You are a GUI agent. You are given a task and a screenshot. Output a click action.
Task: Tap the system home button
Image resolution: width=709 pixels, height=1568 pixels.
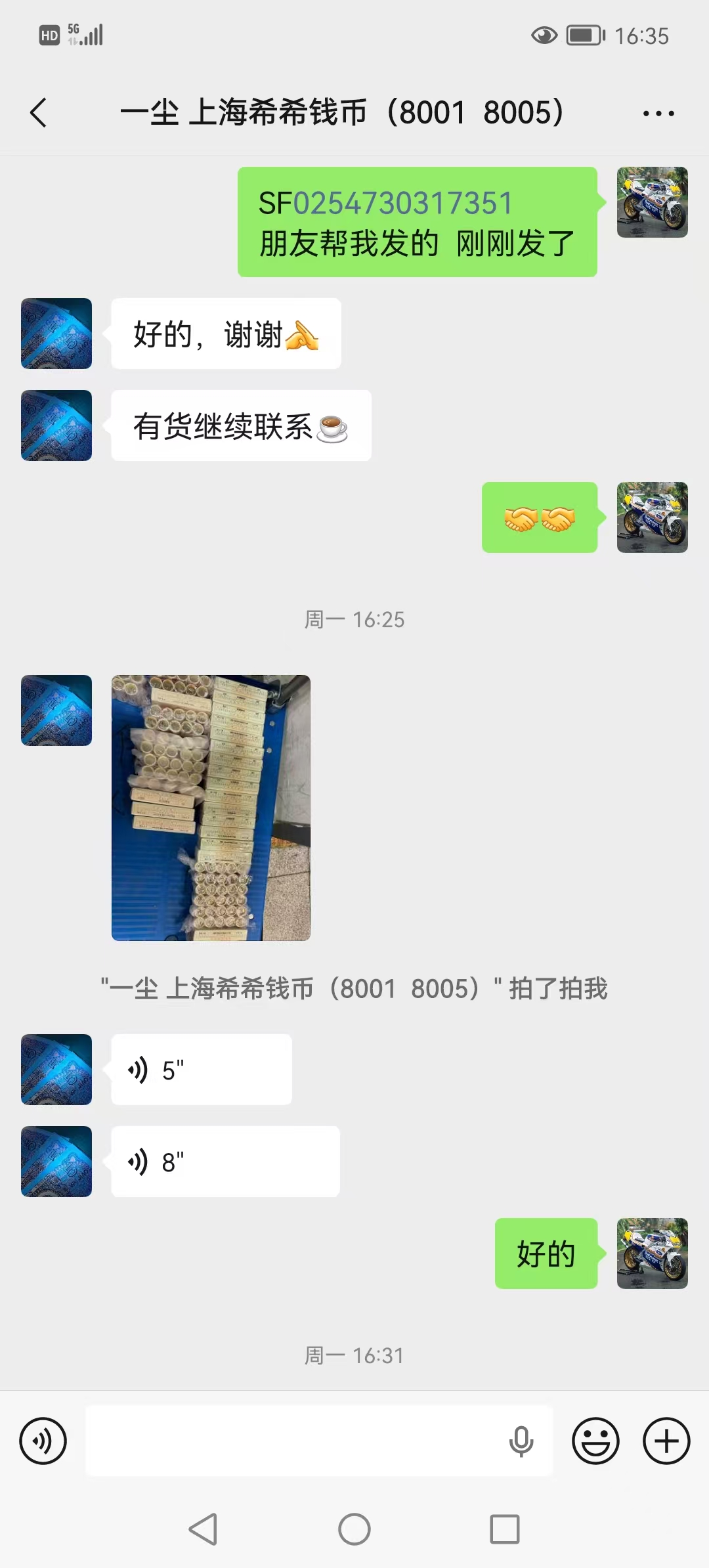pyautogui.click(x=354, y=1529)
